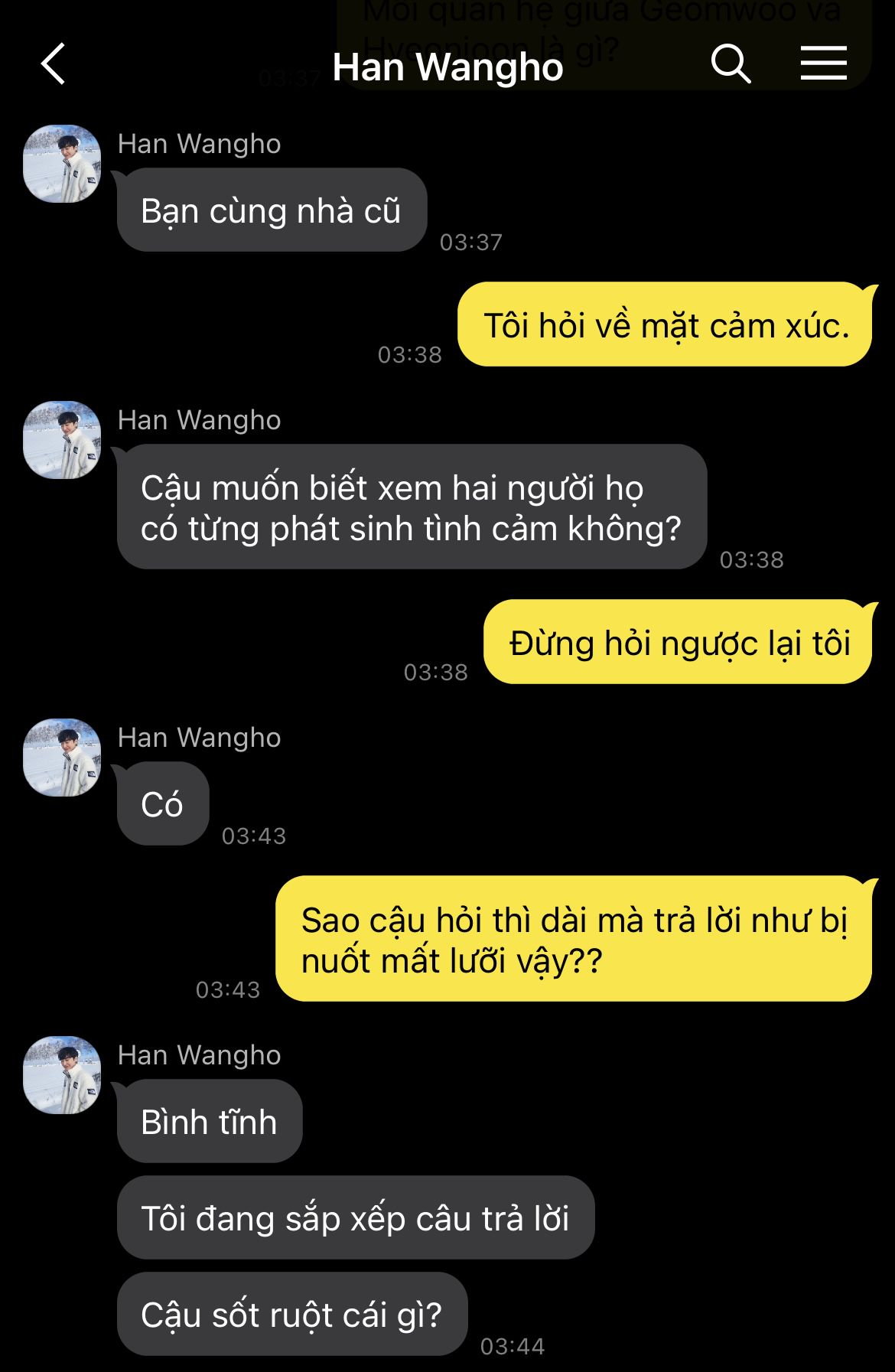Viewport: 895px width, 1372px height.
Task: Search within this conversation
Action: [x=731, y=64]
